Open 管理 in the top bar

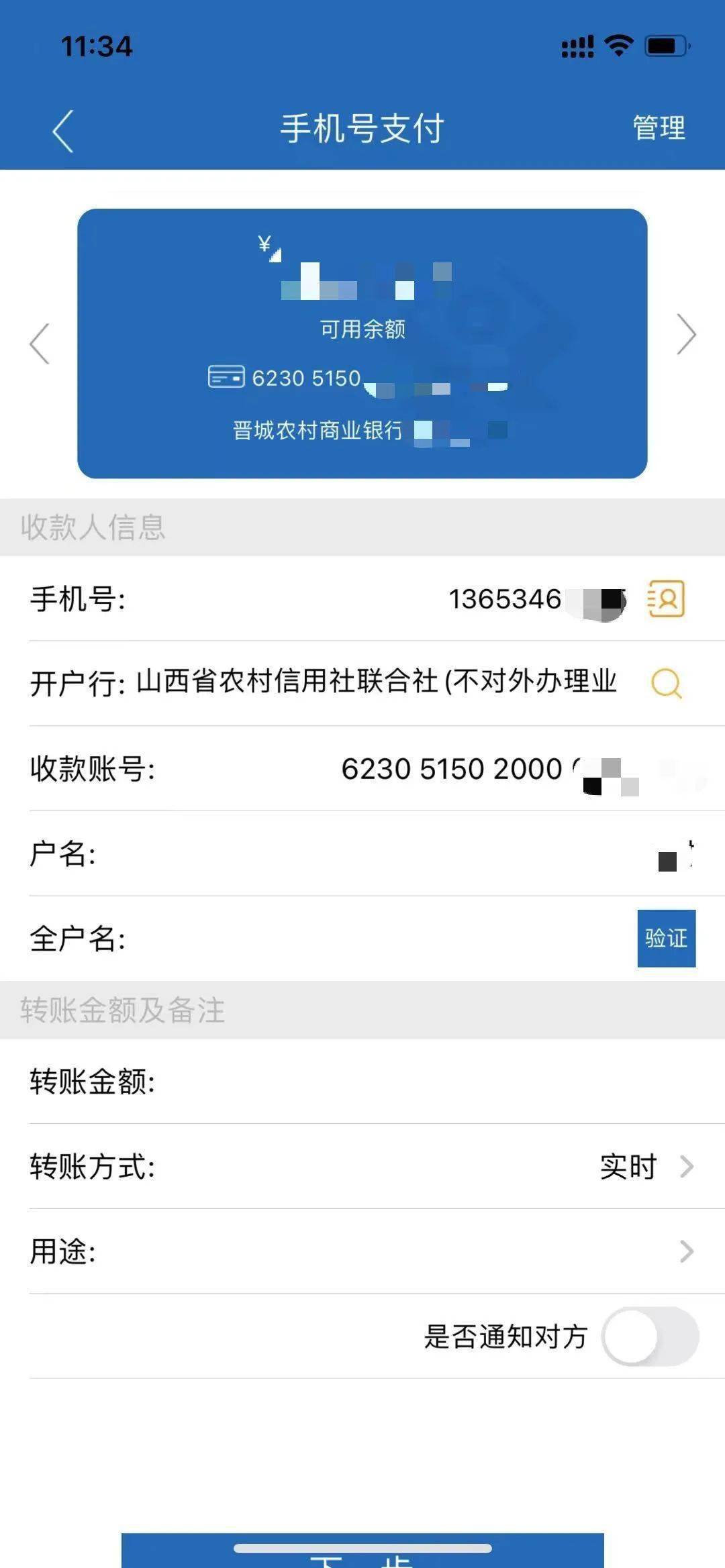[659, 128]
